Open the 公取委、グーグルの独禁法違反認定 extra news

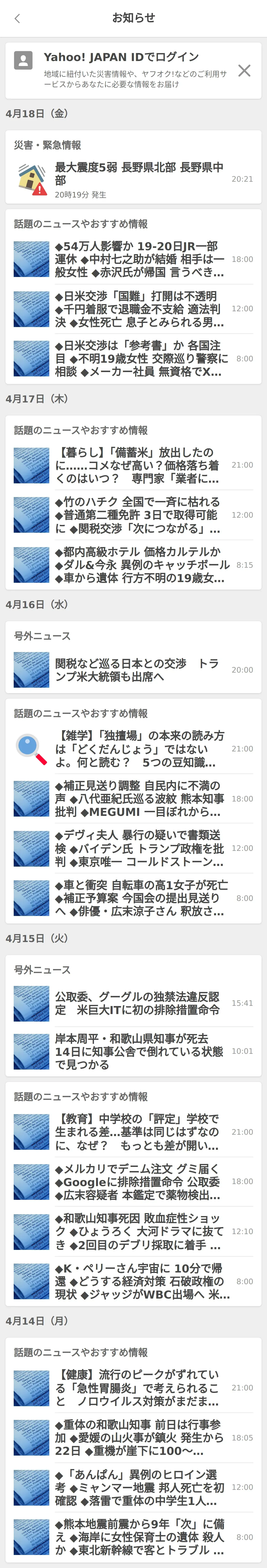(x=134, y=1003)
